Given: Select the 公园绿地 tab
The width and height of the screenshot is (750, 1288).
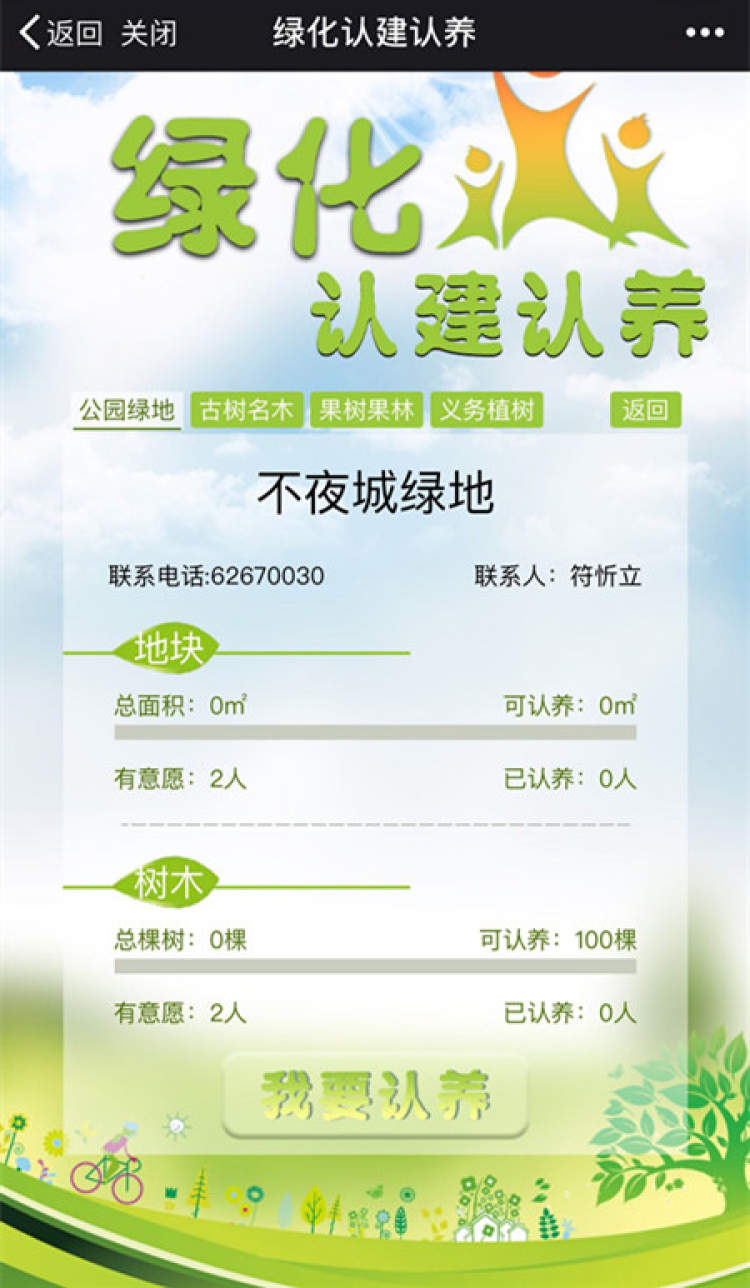Looking at the screenshot, I should (x=127, y=411).
